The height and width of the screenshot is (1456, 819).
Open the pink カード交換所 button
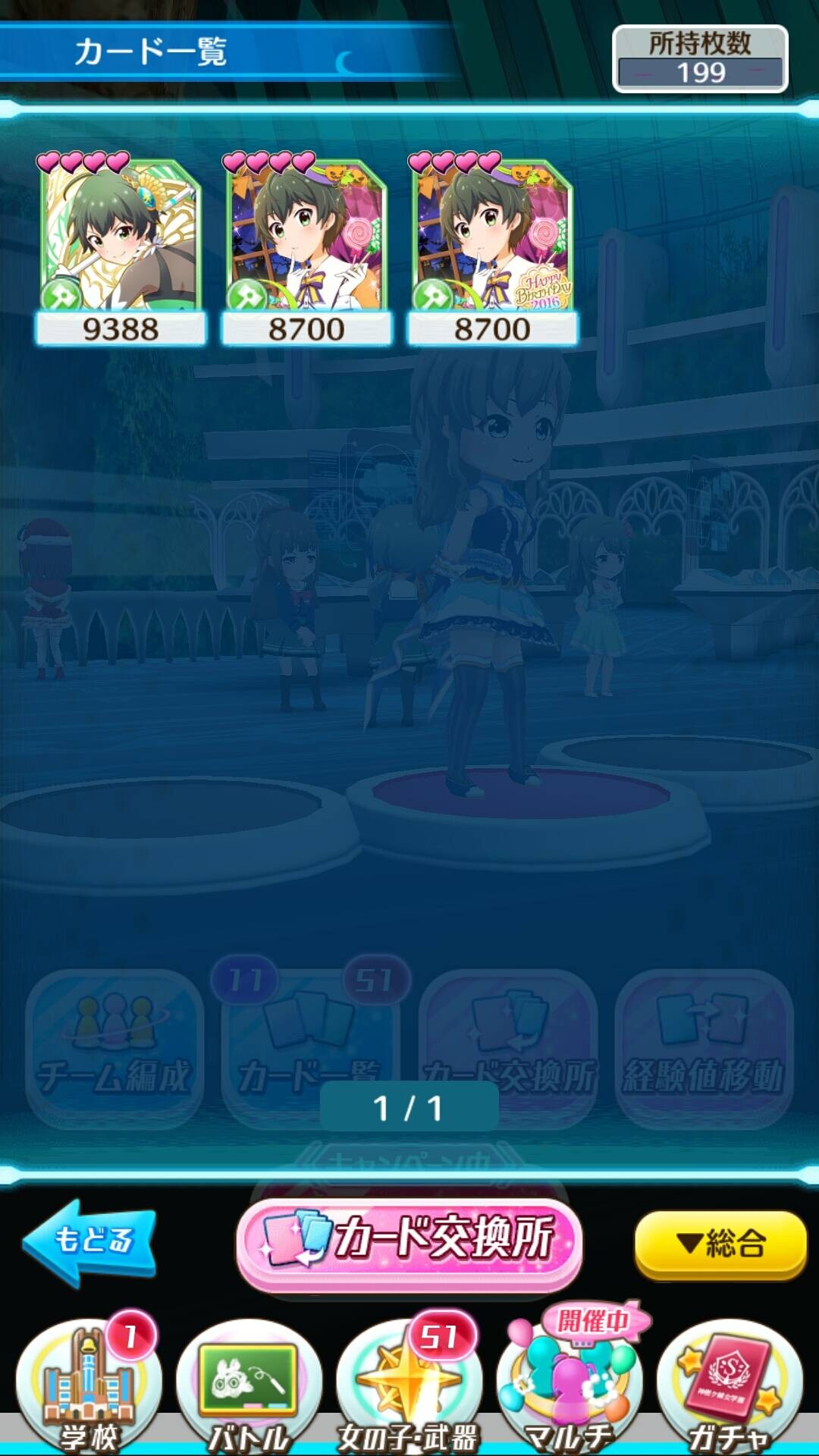point(409,1243)
